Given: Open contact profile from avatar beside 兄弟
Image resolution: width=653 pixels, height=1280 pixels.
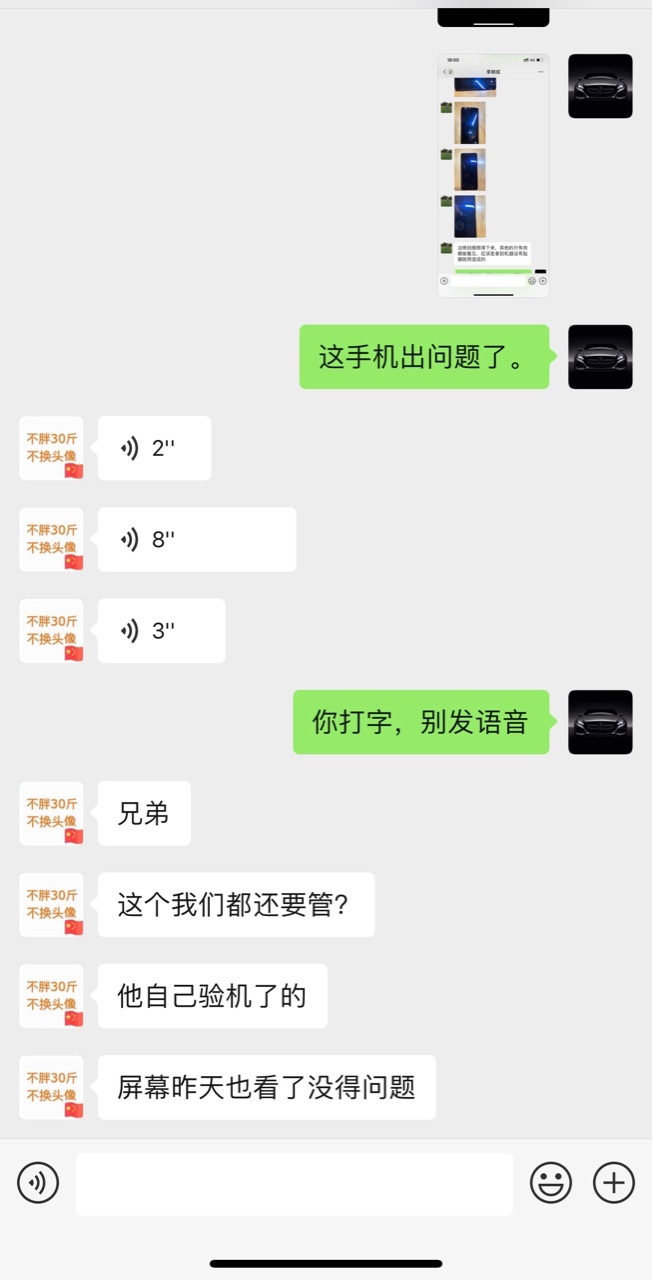Looking at the screenshot, I should pos(51,813).
